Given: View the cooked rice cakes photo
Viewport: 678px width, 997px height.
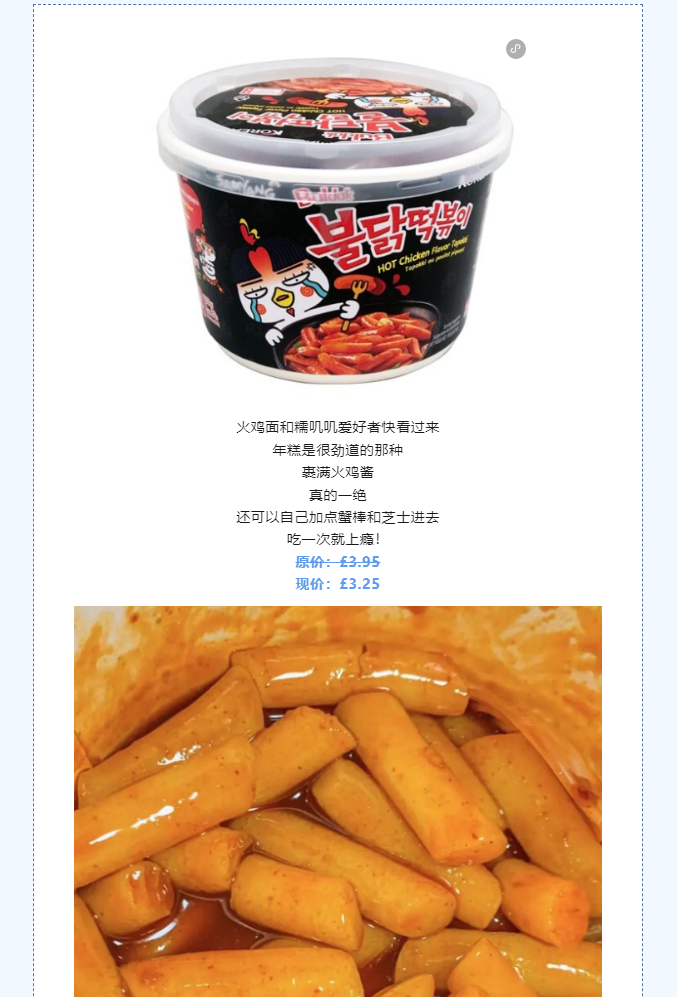Looking at the screenshot, I should point(338,800).
